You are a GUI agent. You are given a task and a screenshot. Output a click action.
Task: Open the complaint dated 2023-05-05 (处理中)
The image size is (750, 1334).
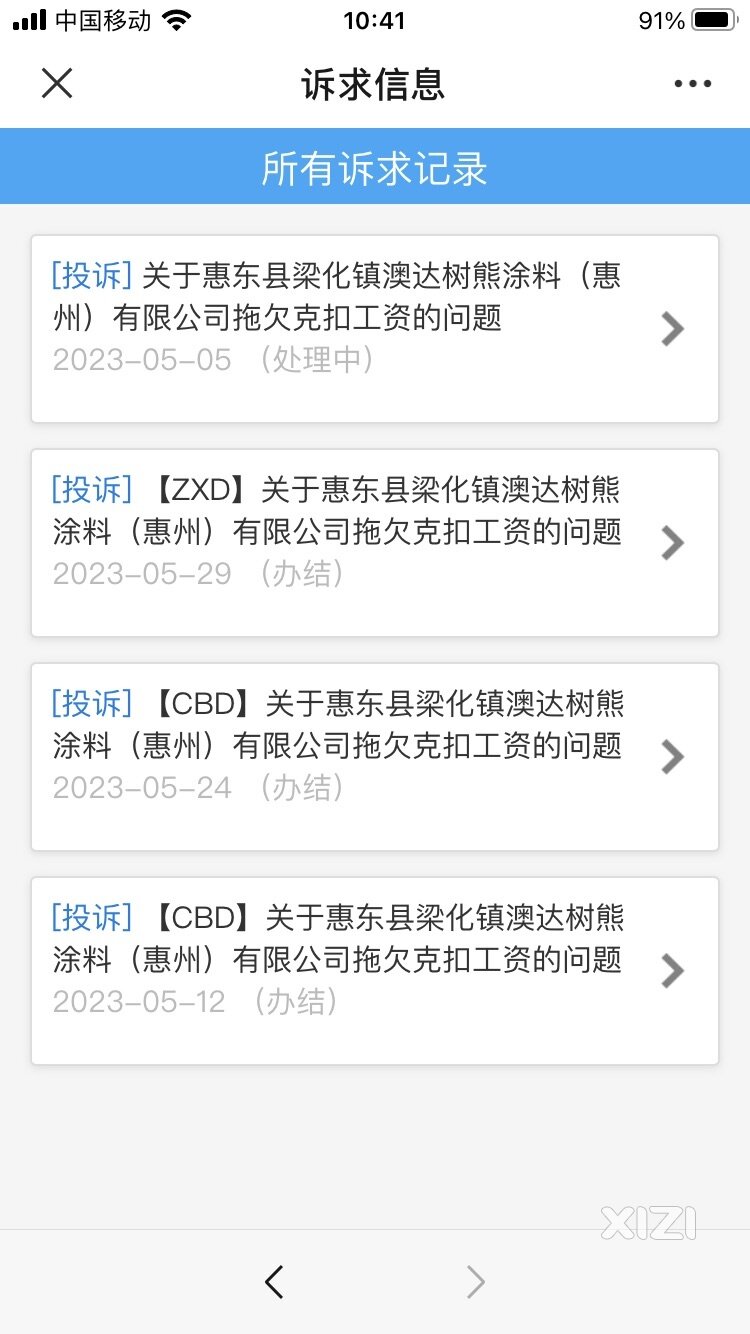[x=375, y=329]
